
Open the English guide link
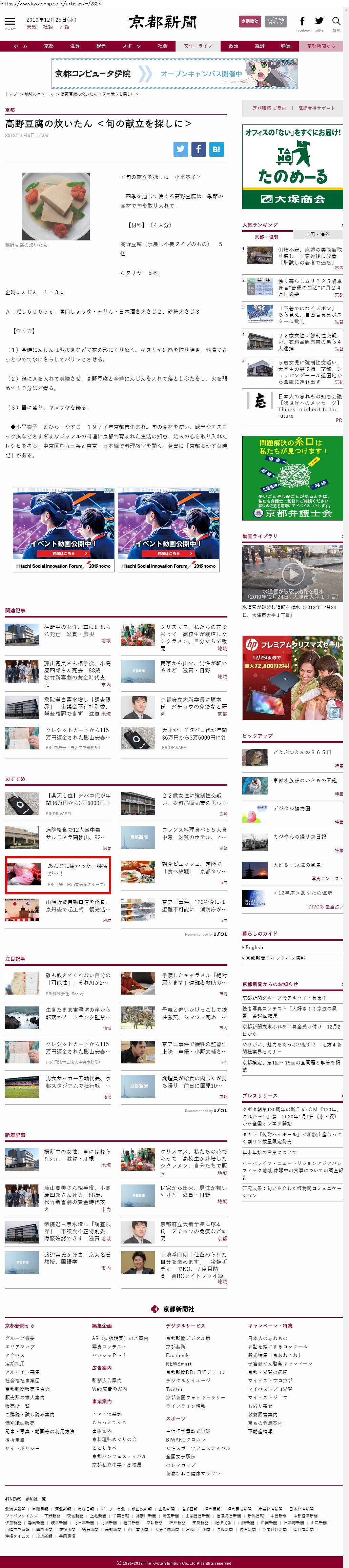pos(254,947)
